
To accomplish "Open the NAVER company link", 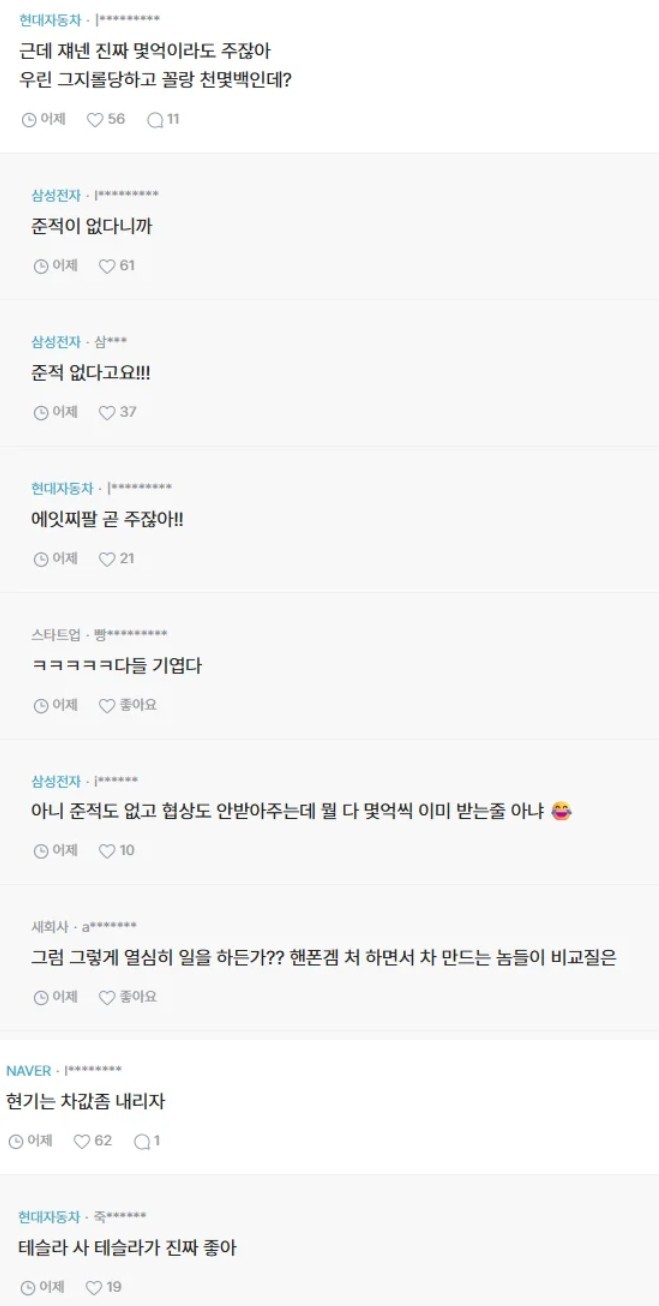I will pyautogui.click(x=28, y=1070).
